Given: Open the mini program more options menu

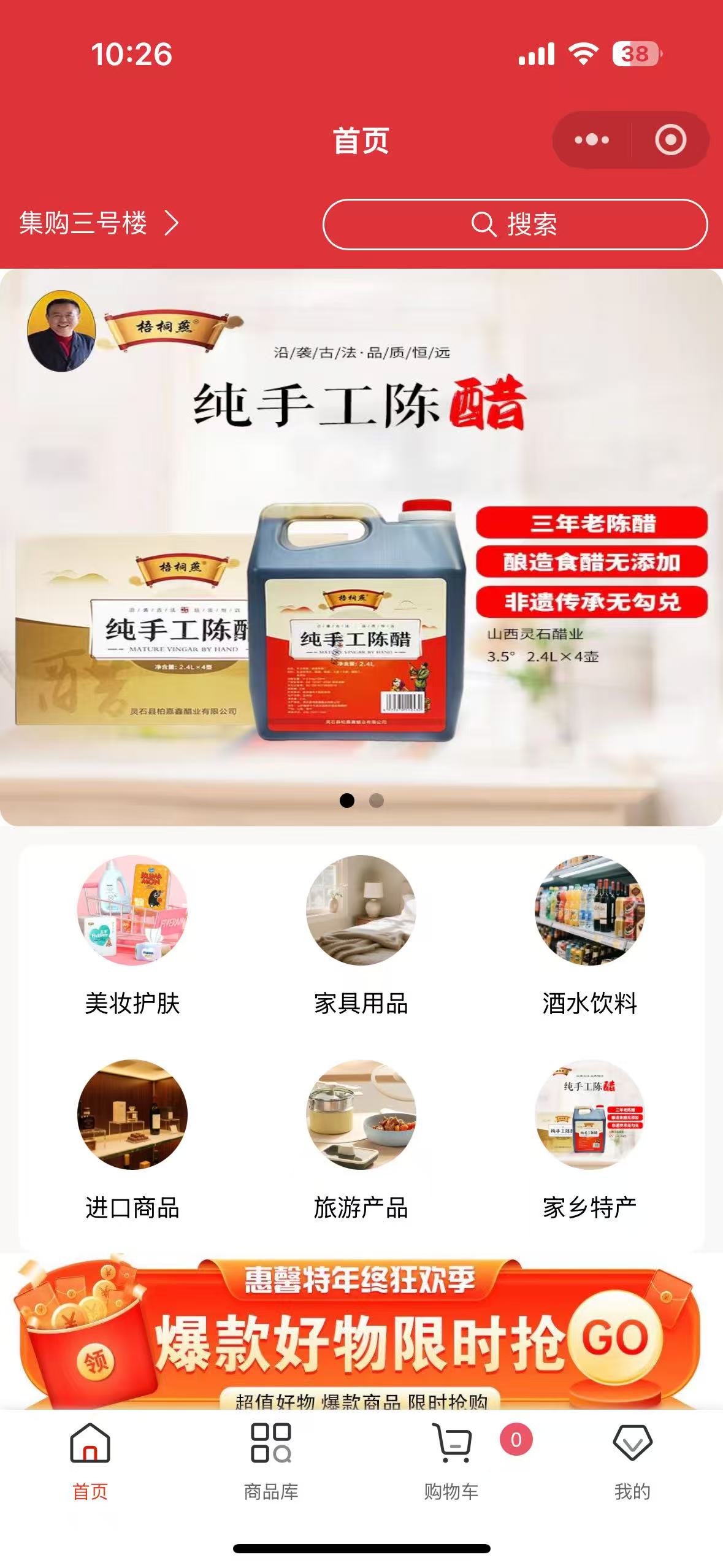Looking at the screenshot, I should pyautogui.click(x=592, y=140).
